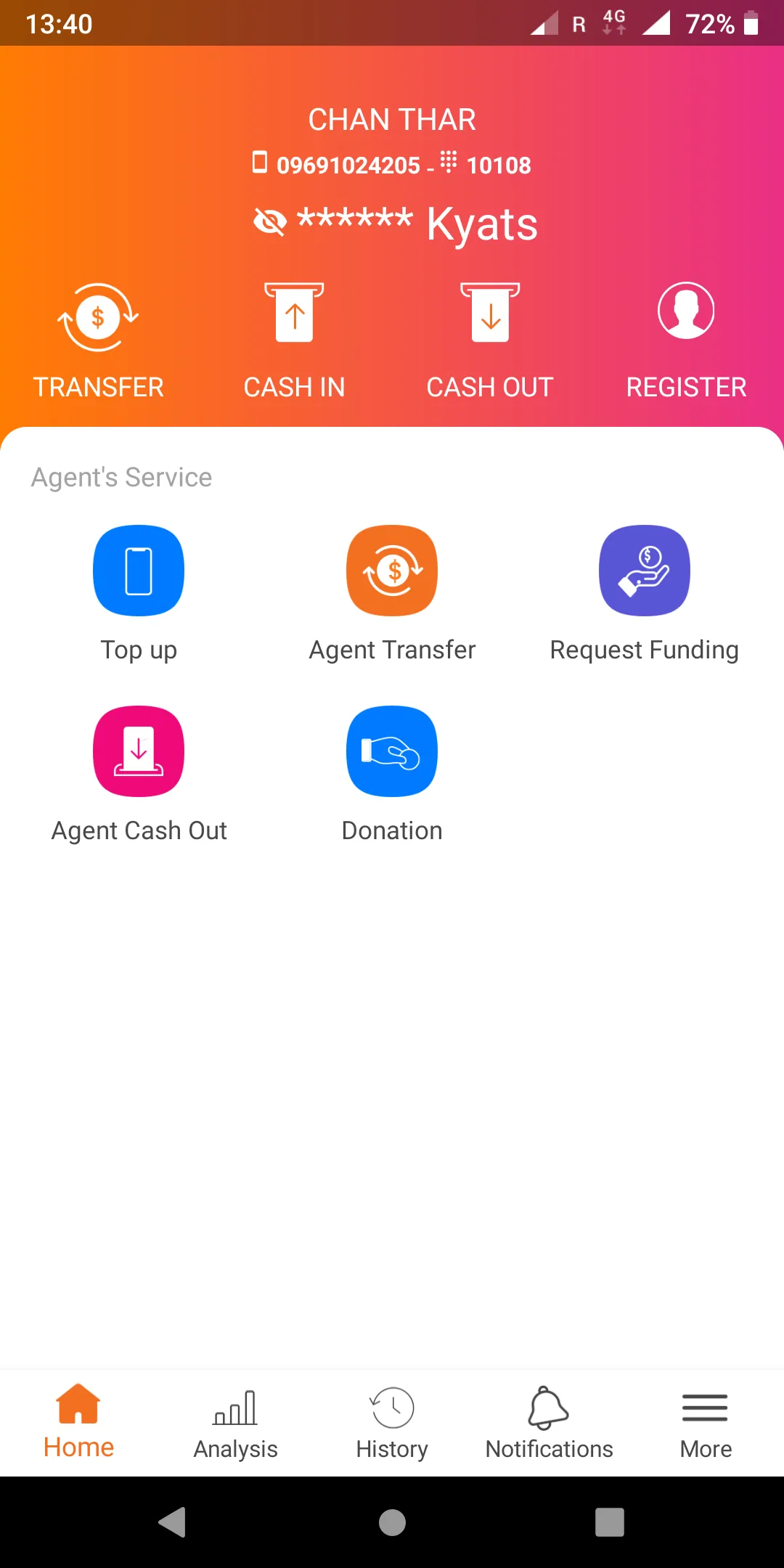
Task: Switch to the Analysis tab
Action: pos(234,1423)
